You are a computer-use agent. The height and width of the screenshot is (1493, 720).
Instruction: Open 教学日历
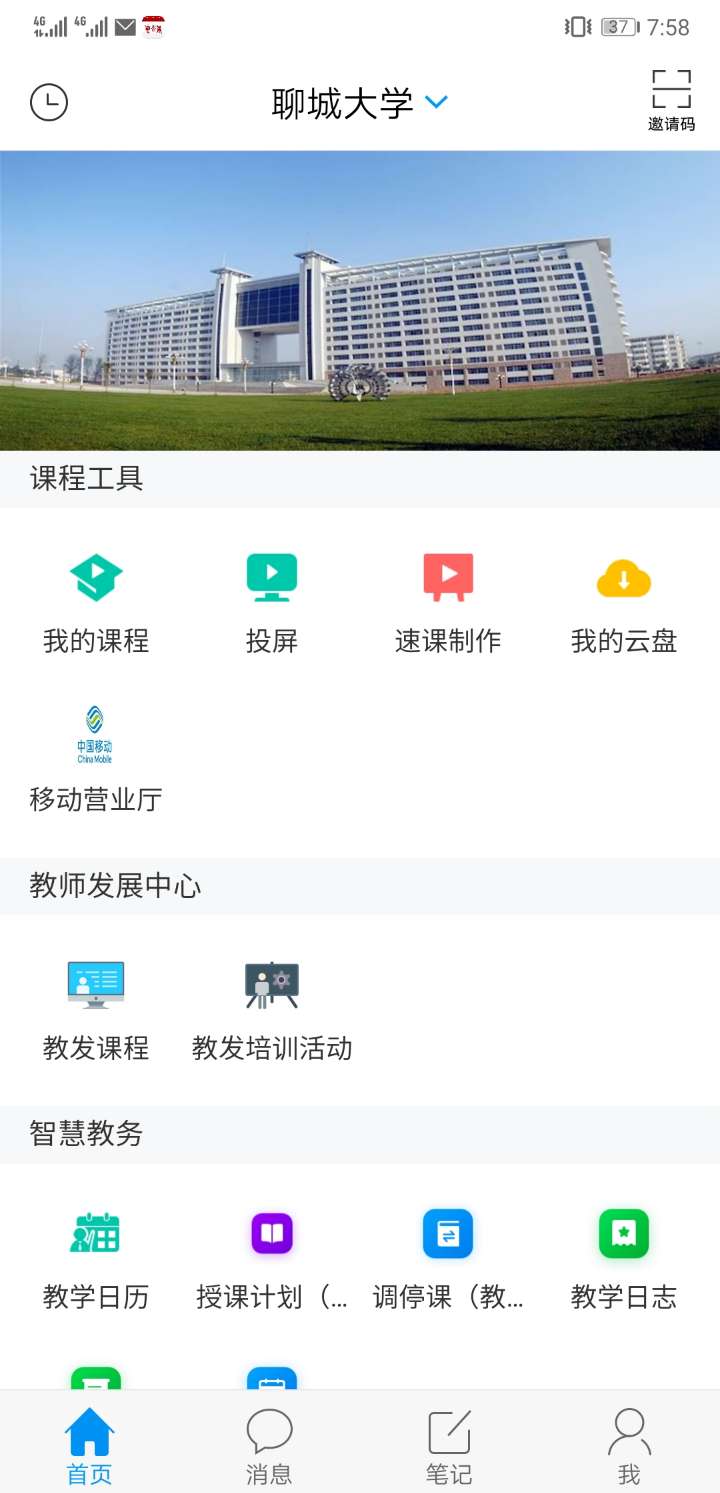coord(96,1256)
